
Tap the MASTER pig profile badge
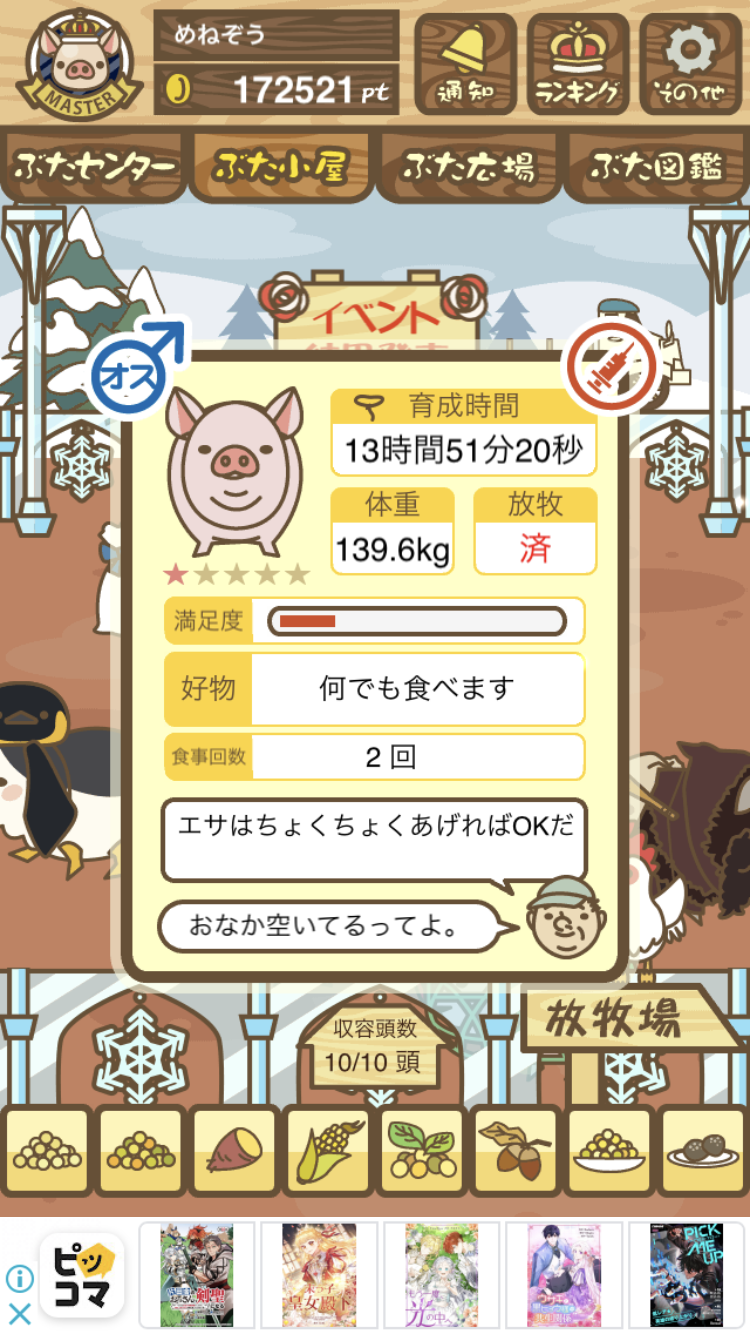[x=77, y=62]
